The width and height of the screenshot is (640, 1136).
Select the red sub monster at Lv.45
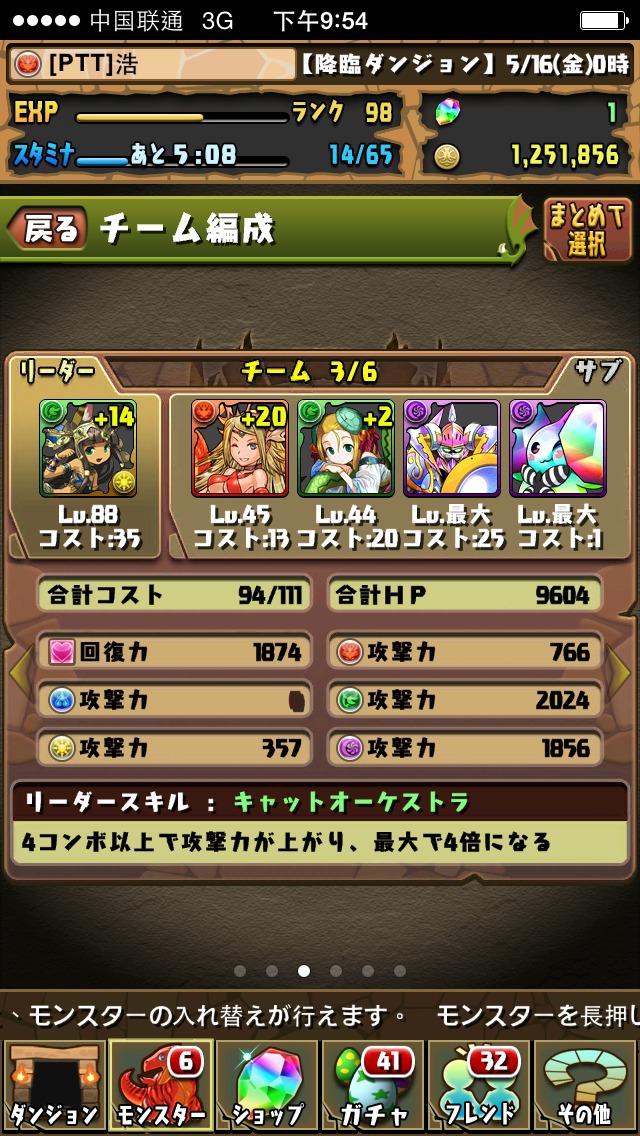pos(240,448)
